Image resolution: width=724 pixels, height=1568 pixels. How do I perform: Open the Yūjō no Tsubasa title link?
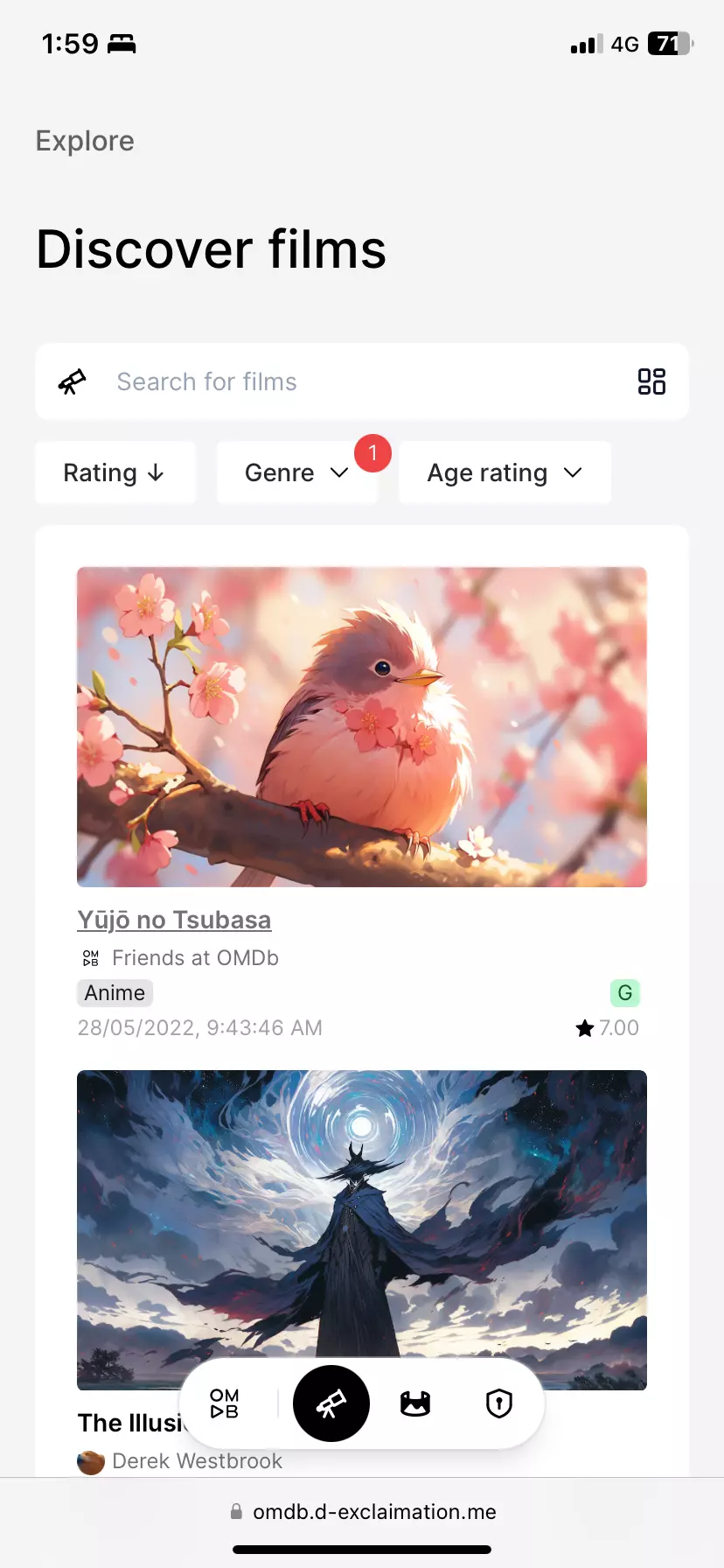click(x=174, y=920)
